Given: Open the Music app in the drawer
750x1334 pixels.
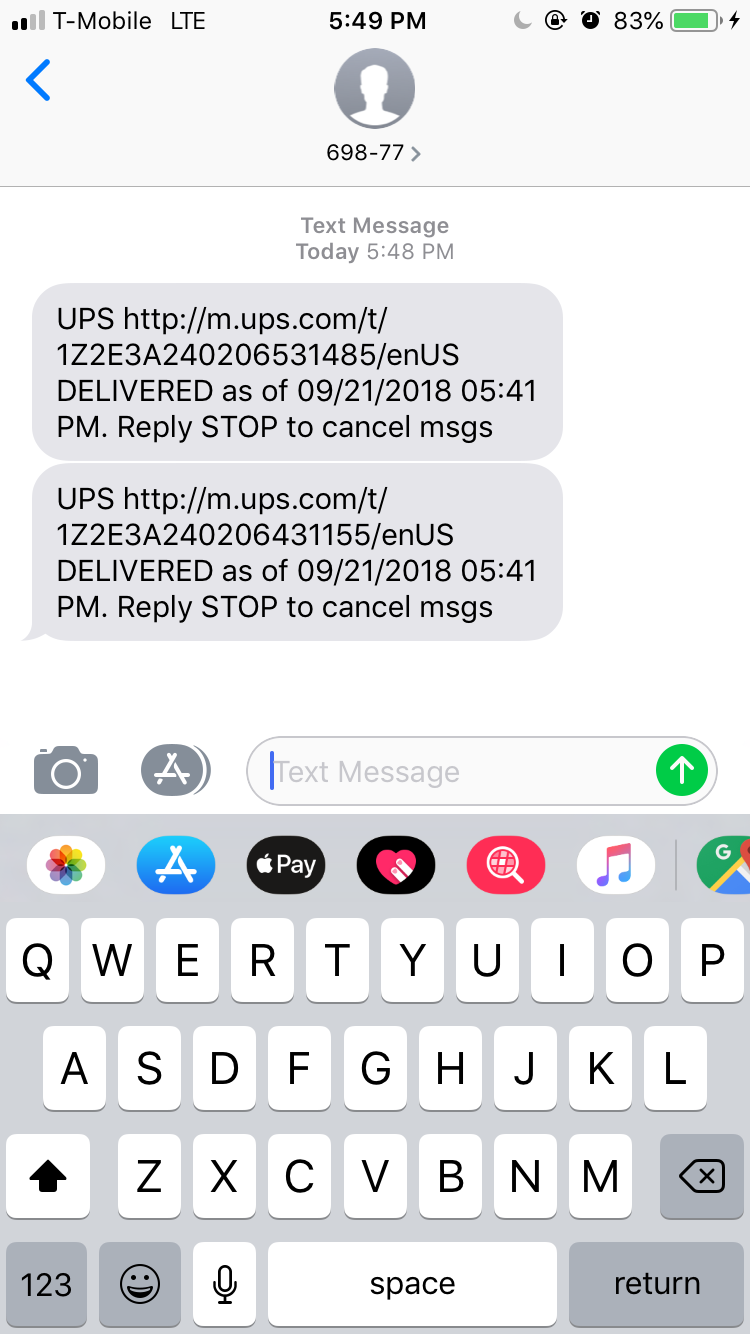Looking at the screenshot, I should point(616,864).
